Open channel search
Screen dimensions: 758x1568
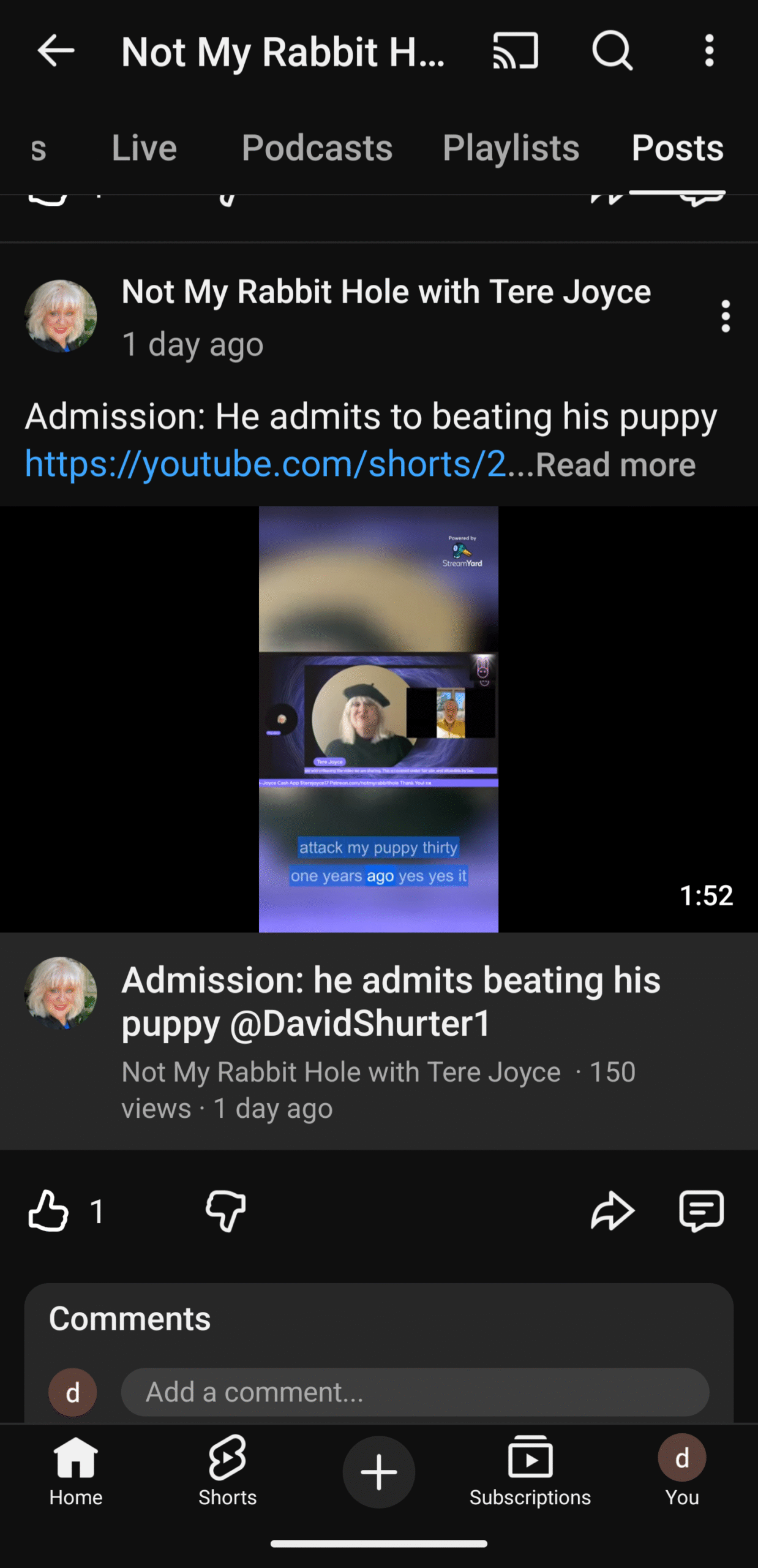point(612,51)
